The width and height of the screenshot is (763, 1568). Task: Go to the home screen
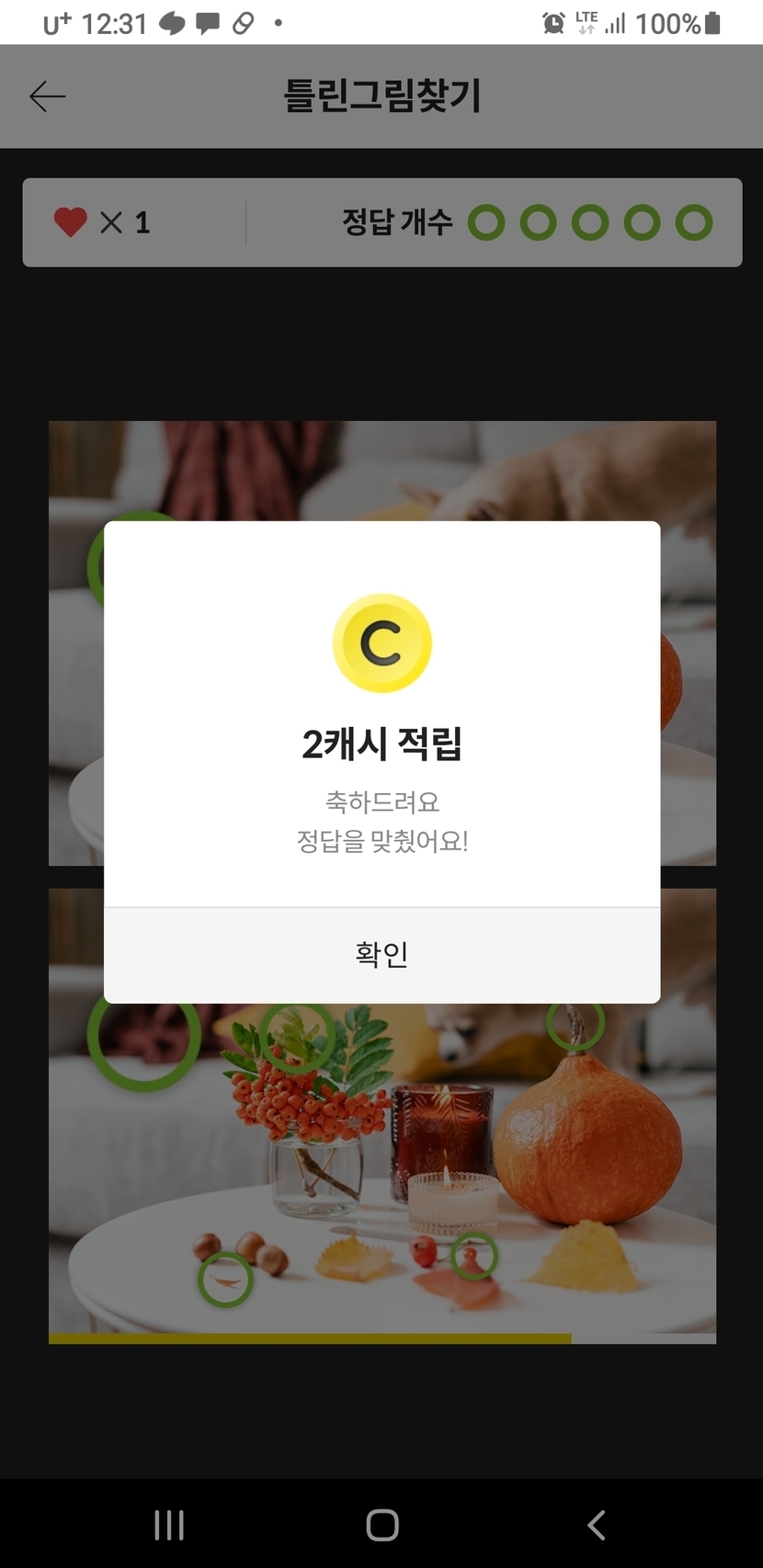coord(381,1525)
